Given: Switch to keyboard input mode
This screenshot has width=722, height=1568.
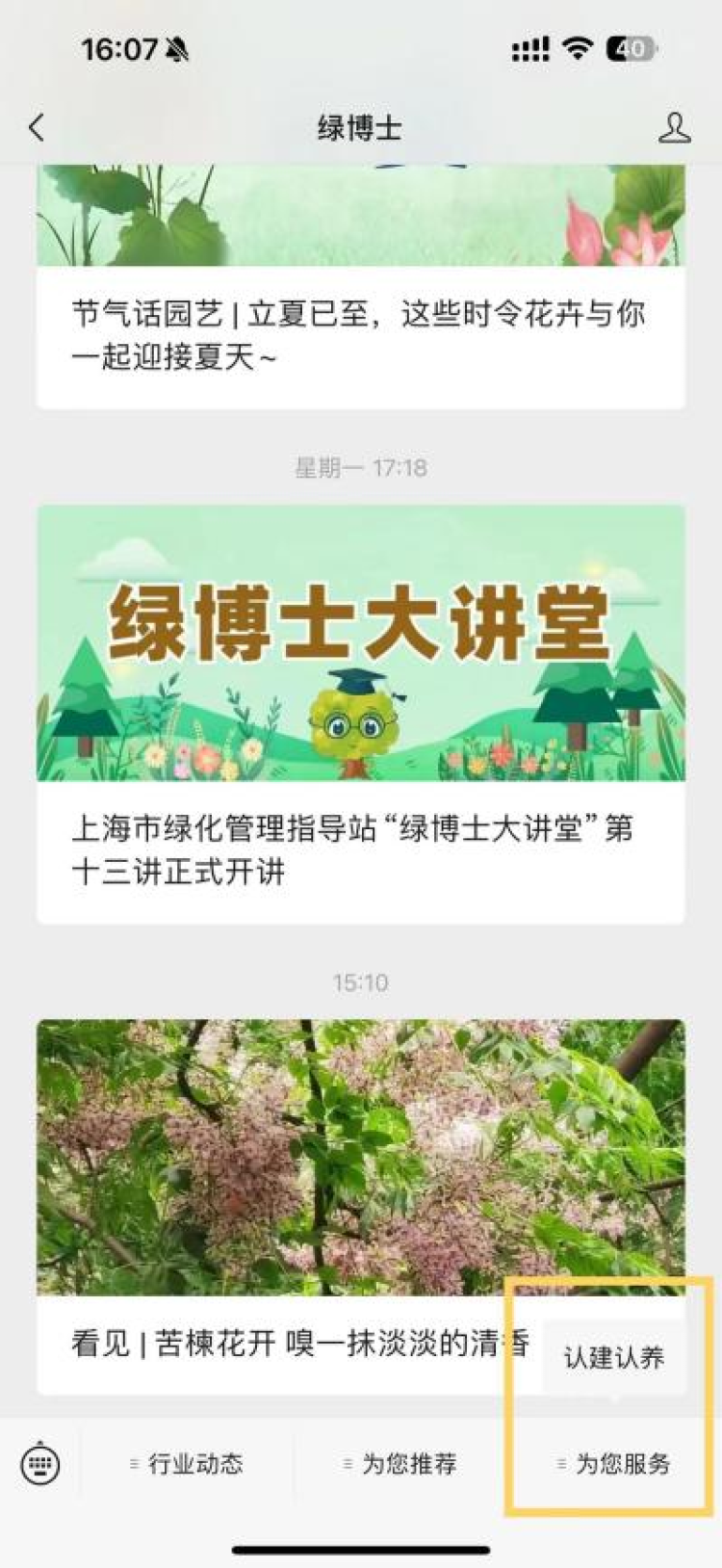Looking at the screenshot, I should (x=40, y=1465).
